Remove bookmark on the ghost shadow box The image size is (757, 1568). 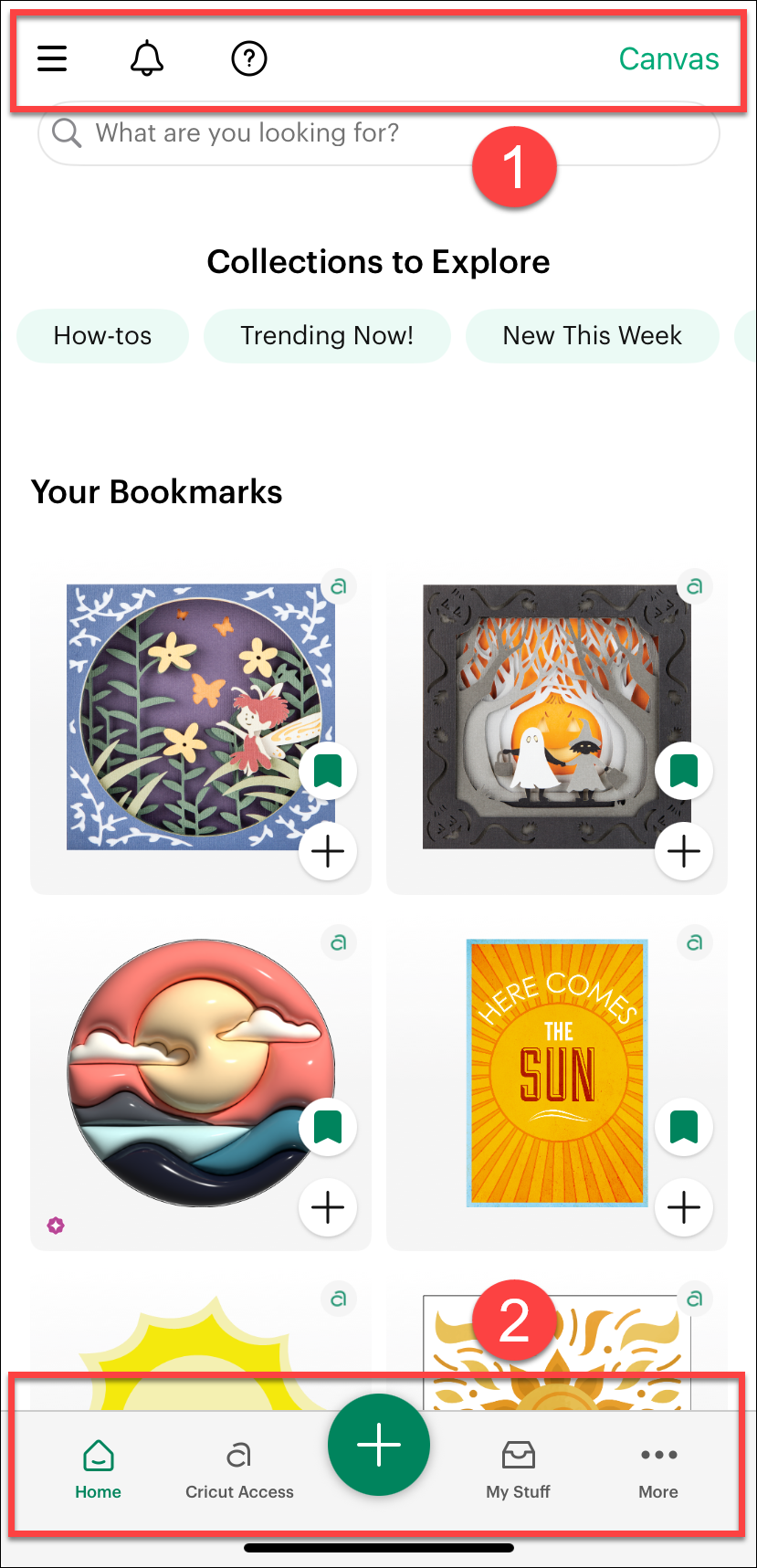coord(684,772)
